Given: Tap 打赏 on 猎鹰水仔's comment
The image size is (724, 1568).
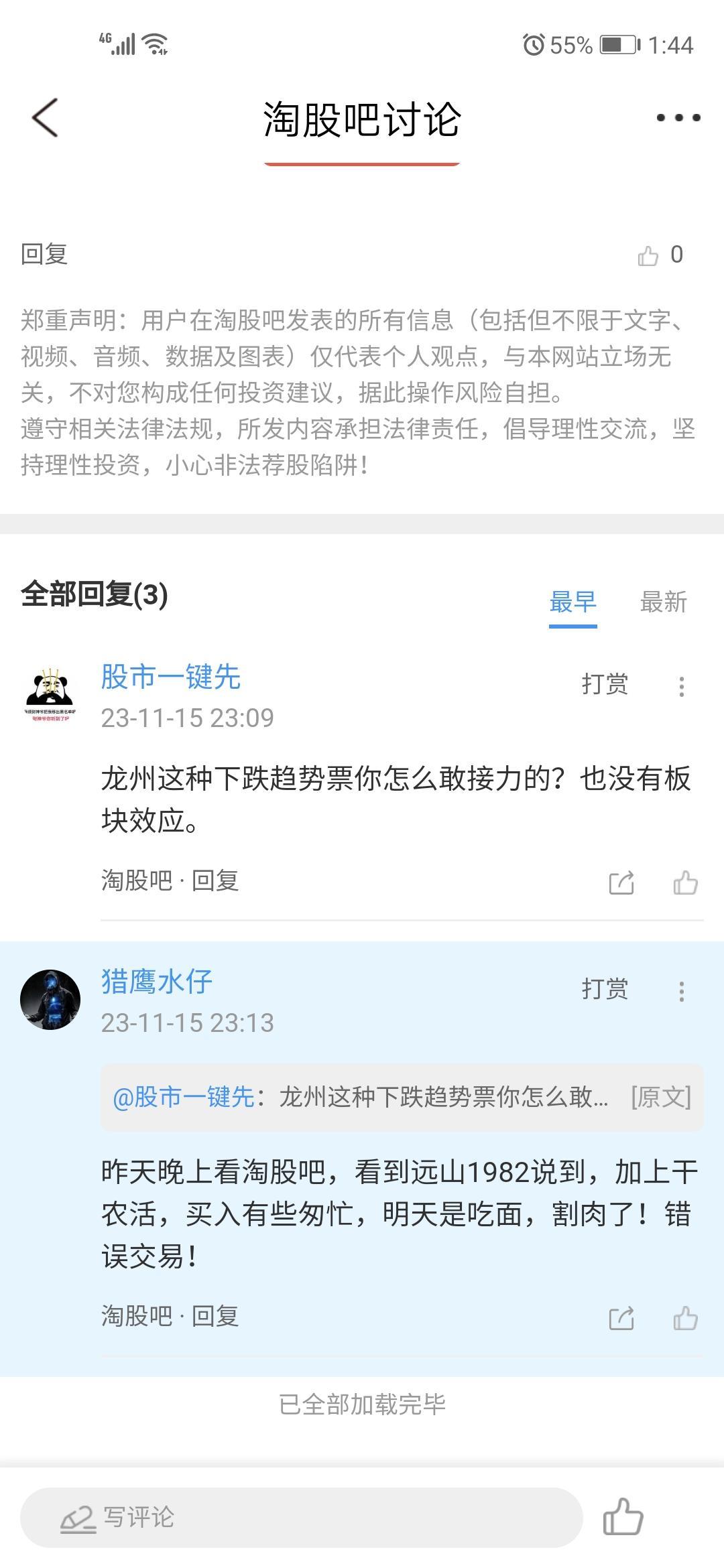Looking at the screenshot, I should point(605,989).
